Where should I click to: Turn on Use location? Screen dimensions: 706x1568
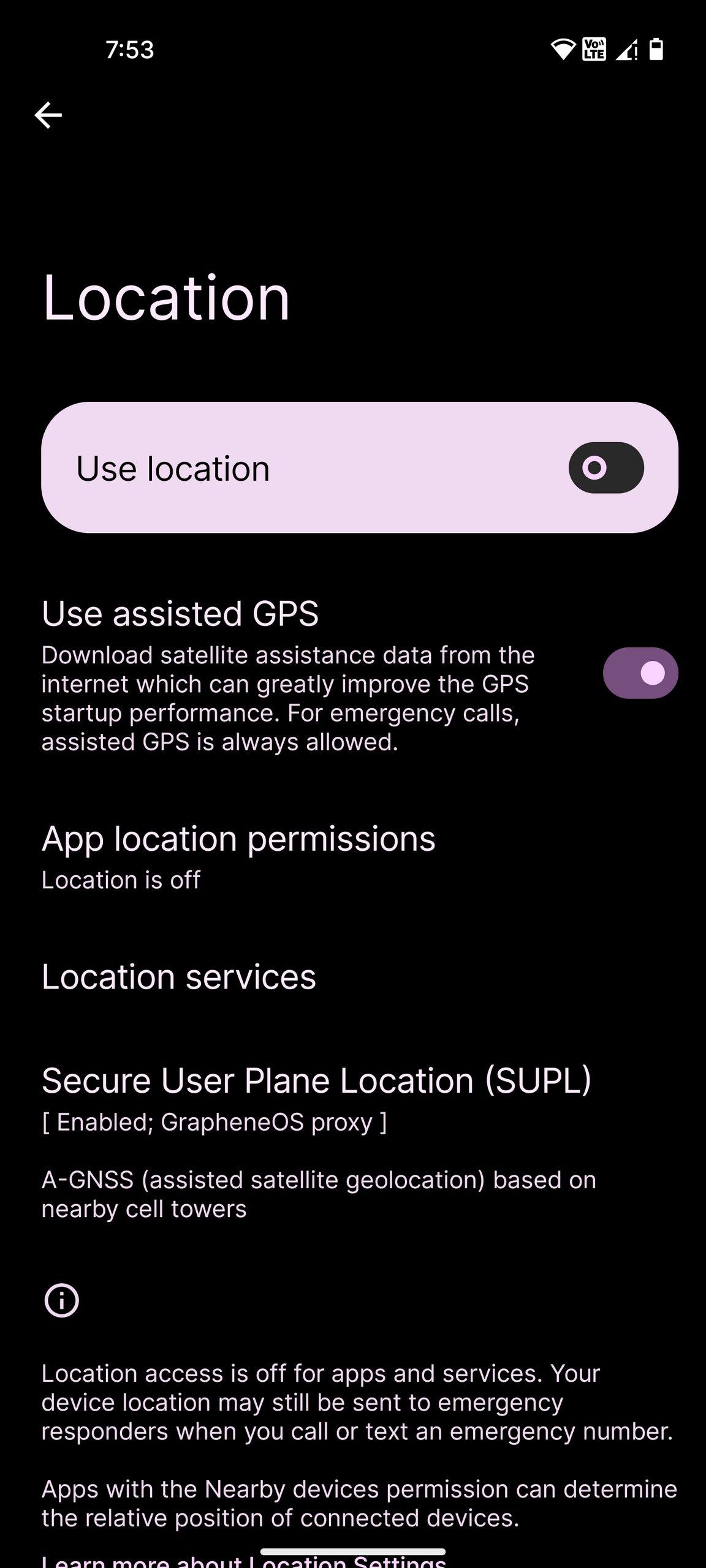(x=605, y=468)
